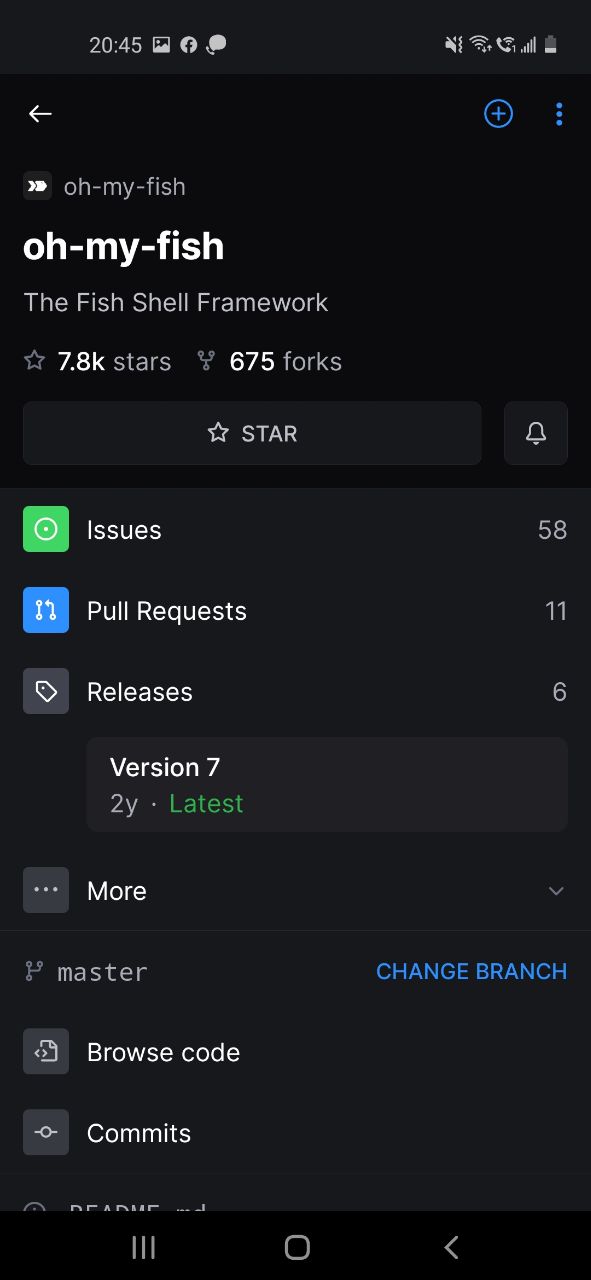Screen dimensions: 591x1280
Task: Open recent apps from the navigation bar
Action: (144, 1247)
